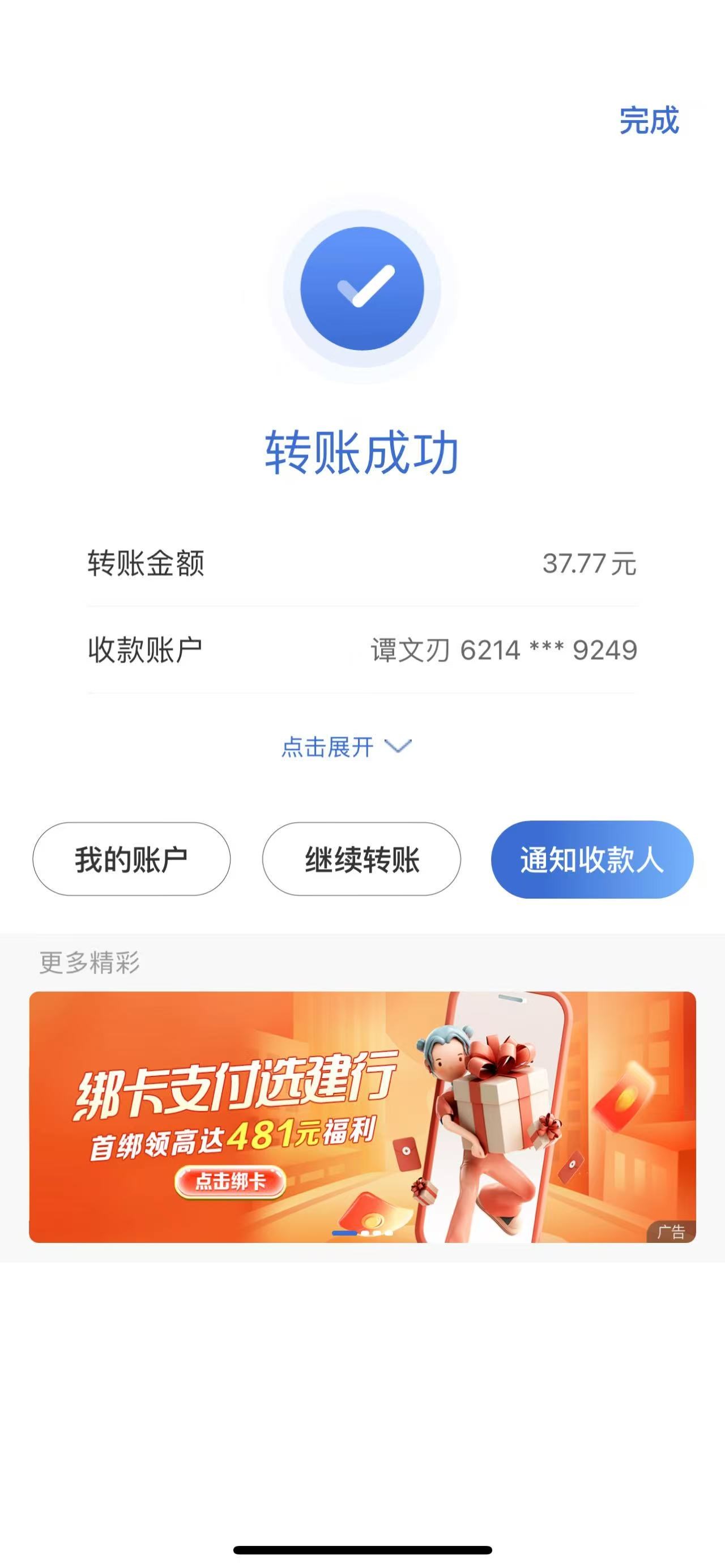
Task: Tap 通知收款人 to notify the payee
Action: pos(592,860)
